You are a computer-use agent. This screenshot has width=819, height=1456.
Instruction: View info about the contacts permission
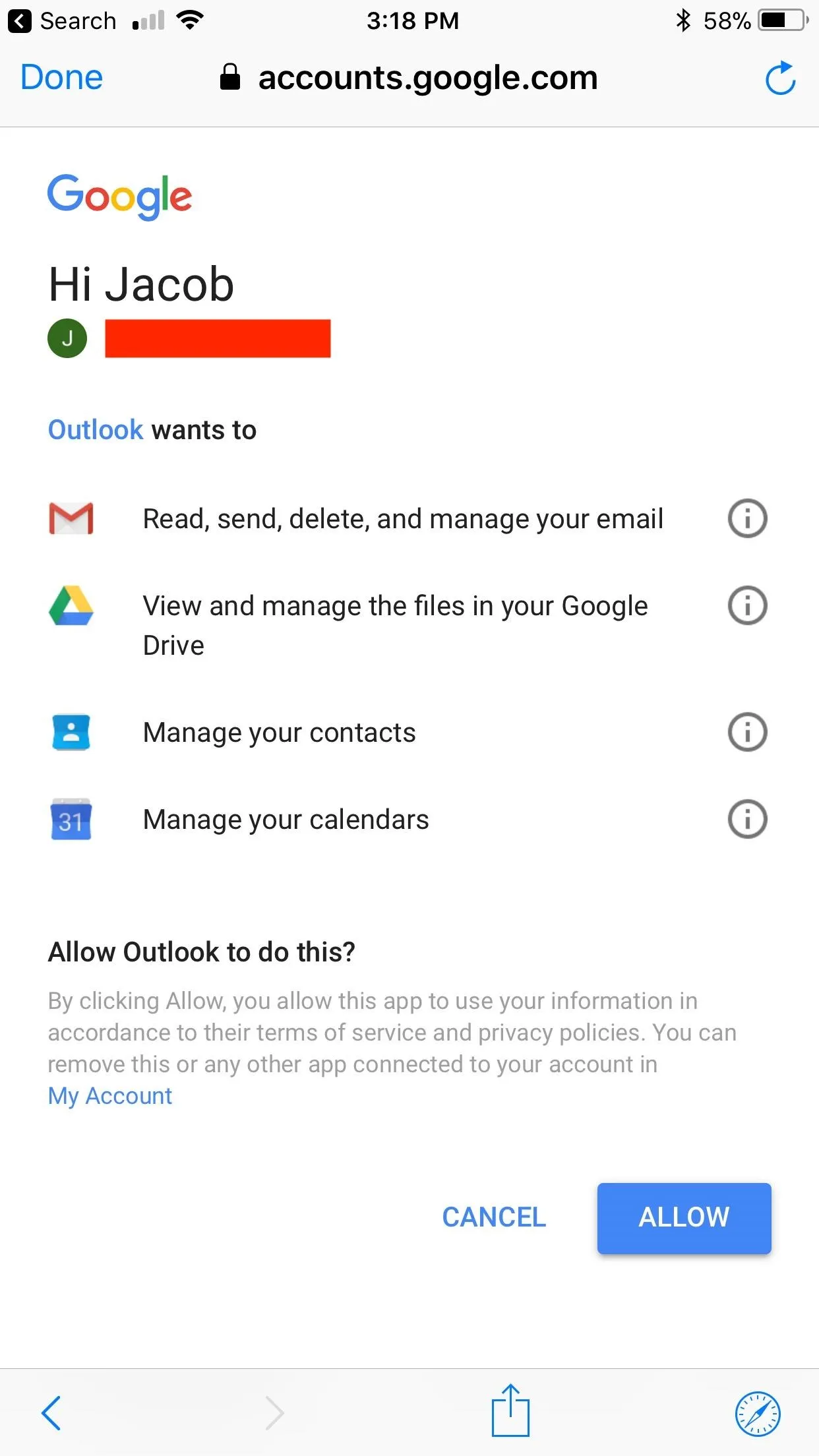pyautogui.click(x=747, y=732)
